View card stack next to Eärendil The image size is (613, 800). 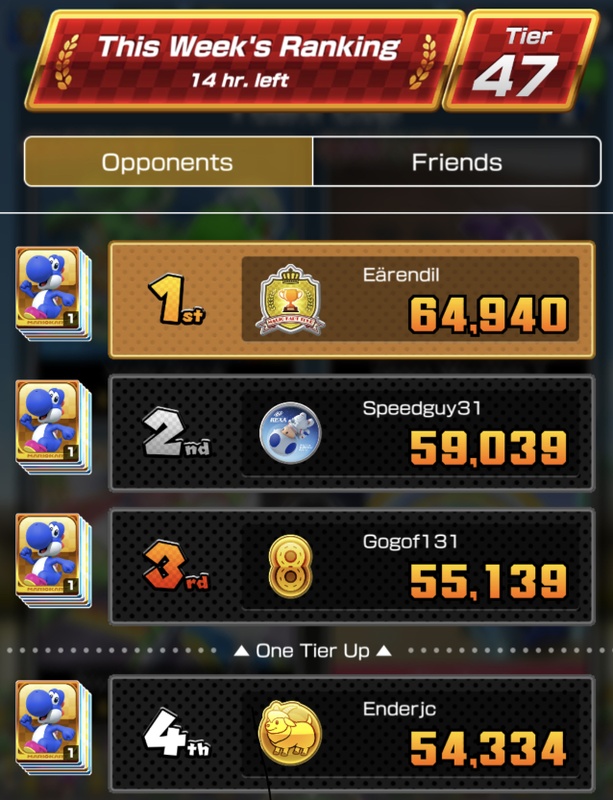(x=53, y=290)
